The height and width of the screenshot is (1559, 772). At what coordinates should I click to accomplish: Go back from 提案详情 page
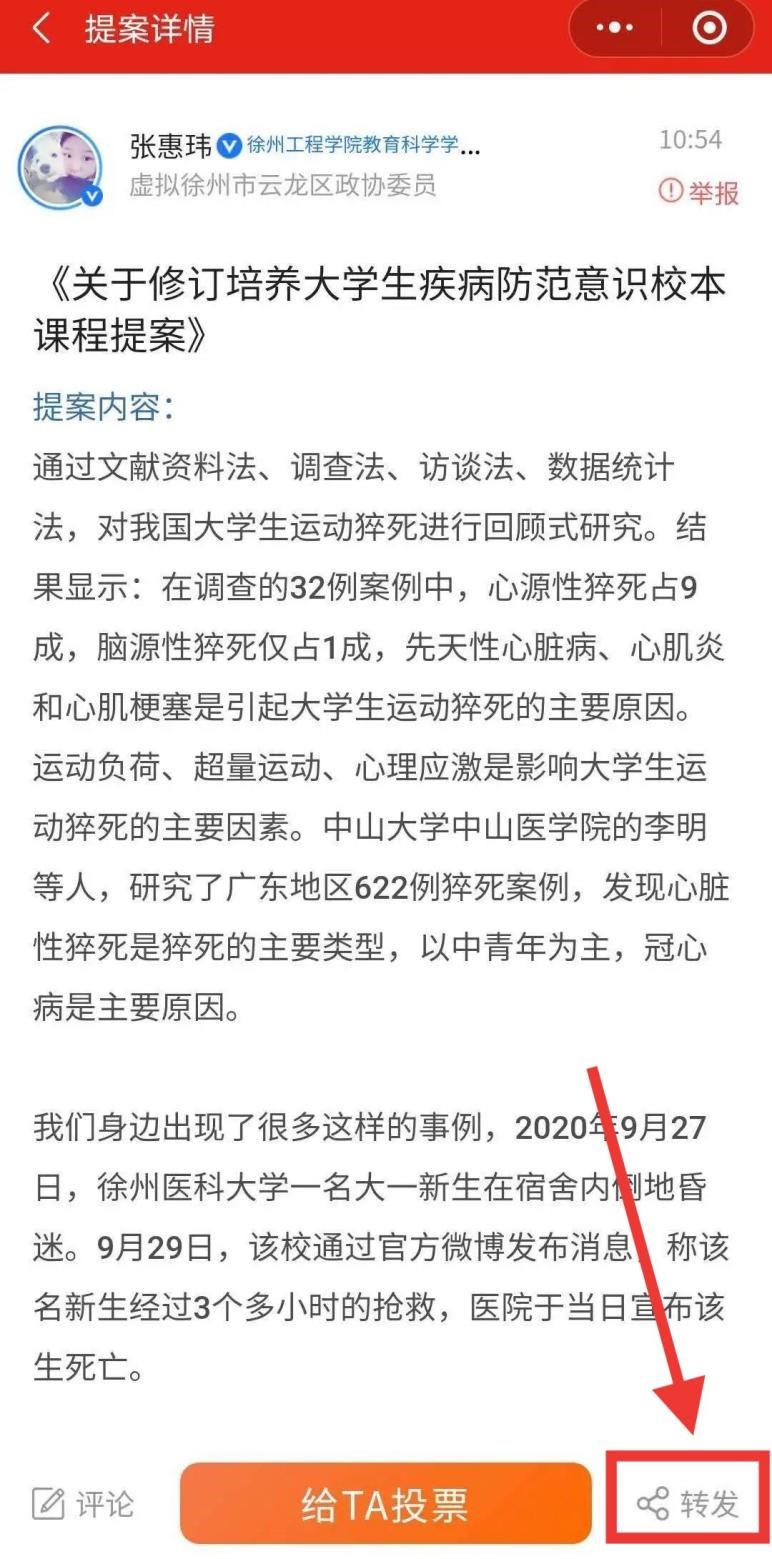(40, 28)
